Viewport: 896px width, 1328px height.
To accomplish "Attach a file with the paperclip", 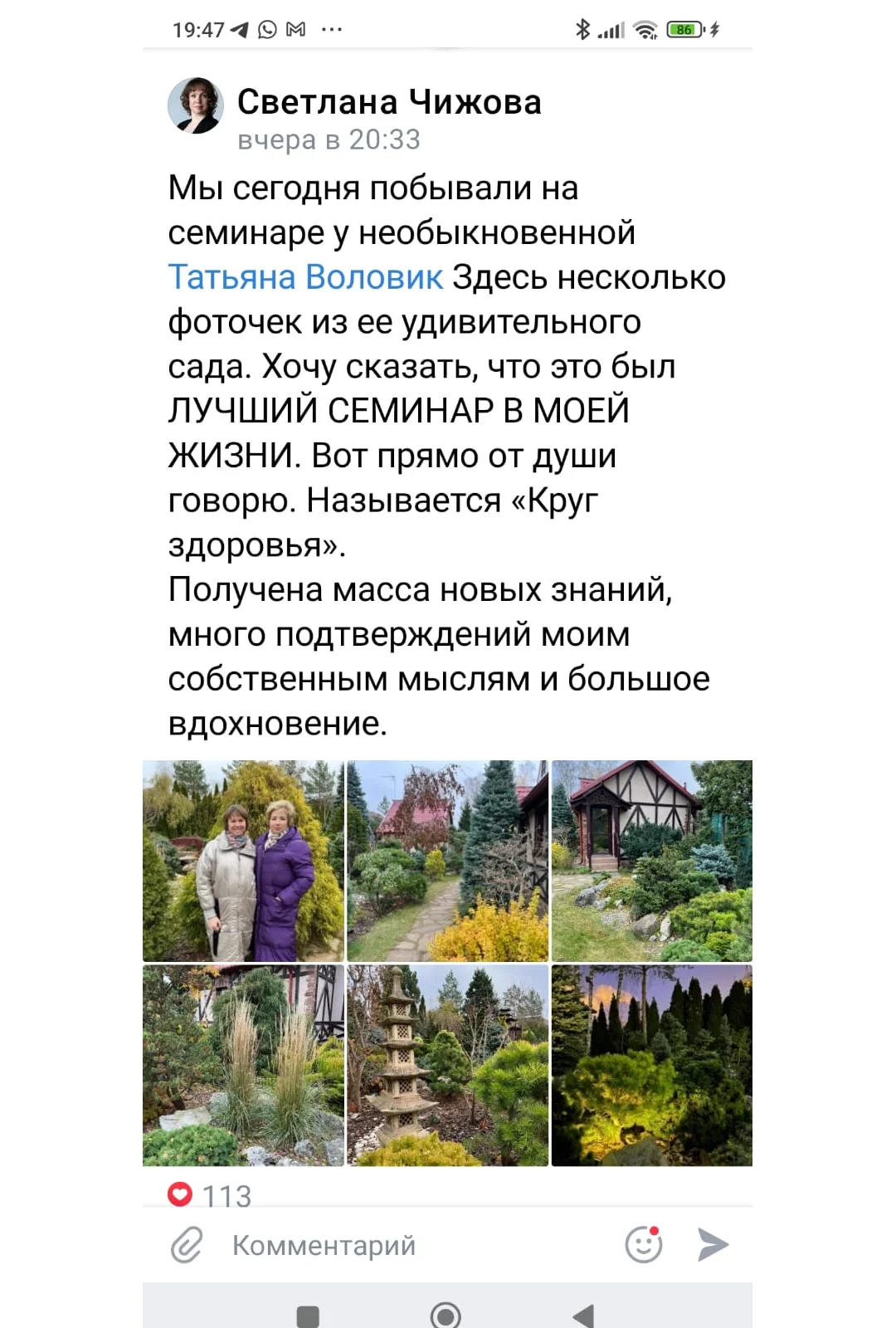I will click(187, 1245).
